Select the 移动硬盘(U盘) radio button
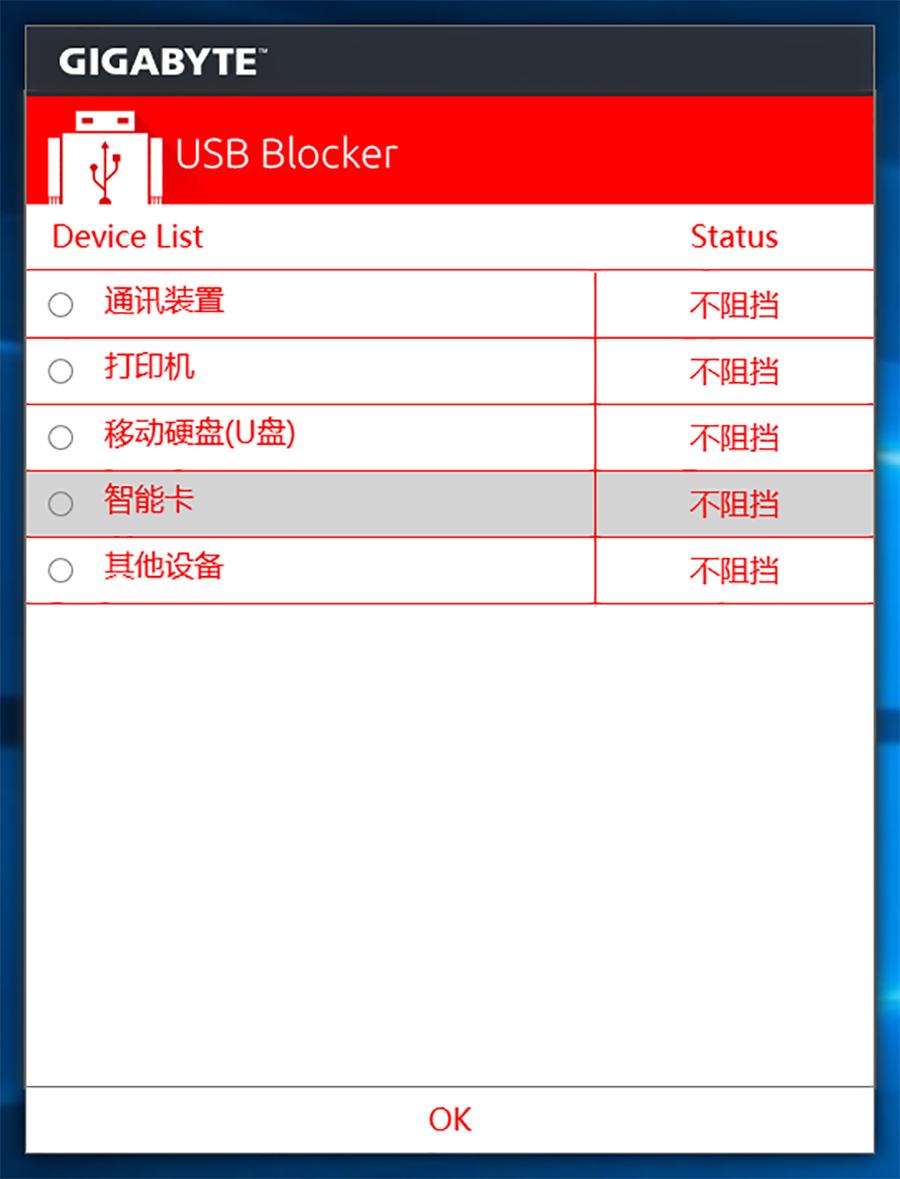Screen dimensions: 900x1179 (61, 437)
